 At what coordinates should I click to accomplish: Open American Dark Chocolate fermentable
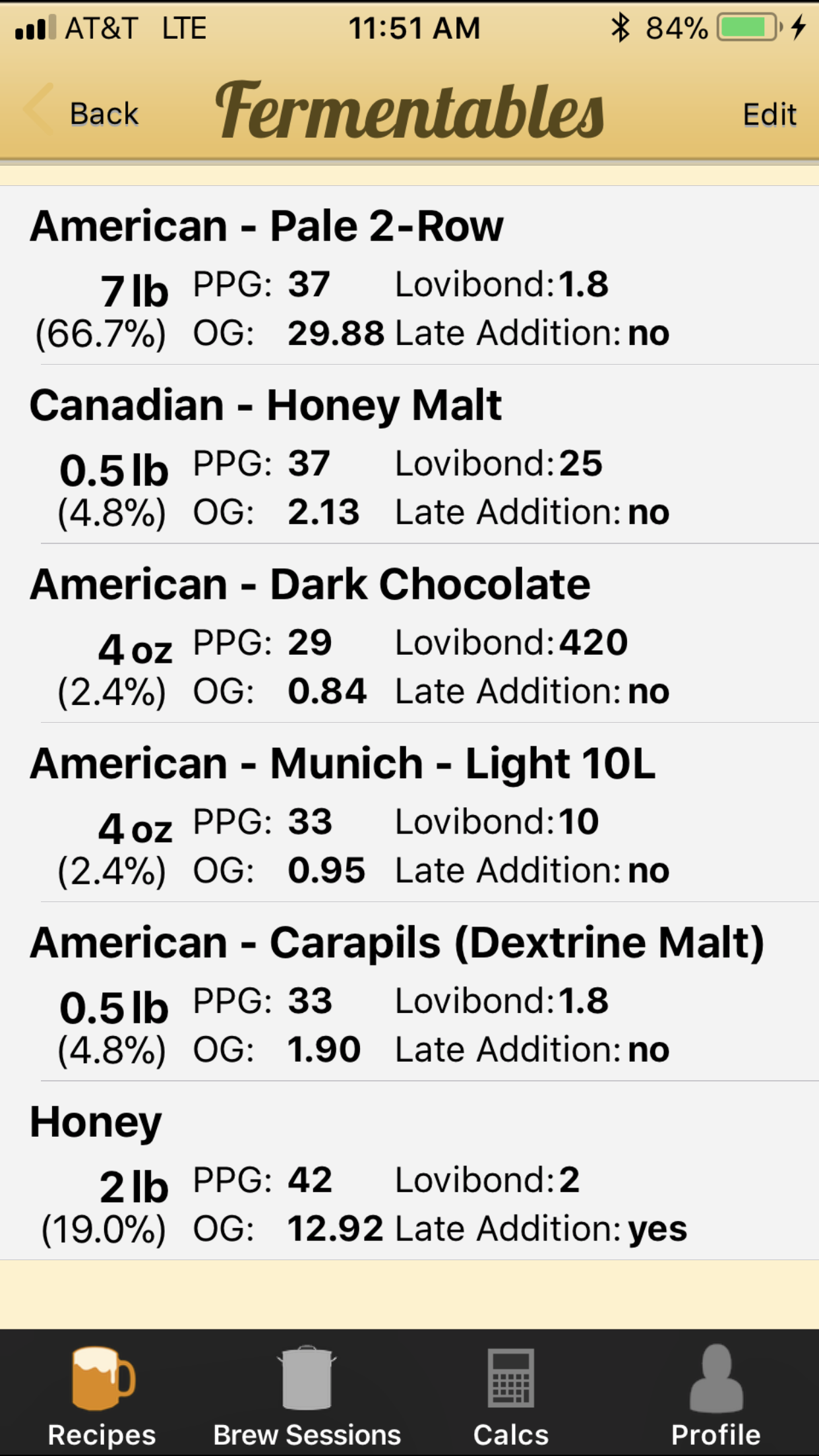tap(409, 634)
